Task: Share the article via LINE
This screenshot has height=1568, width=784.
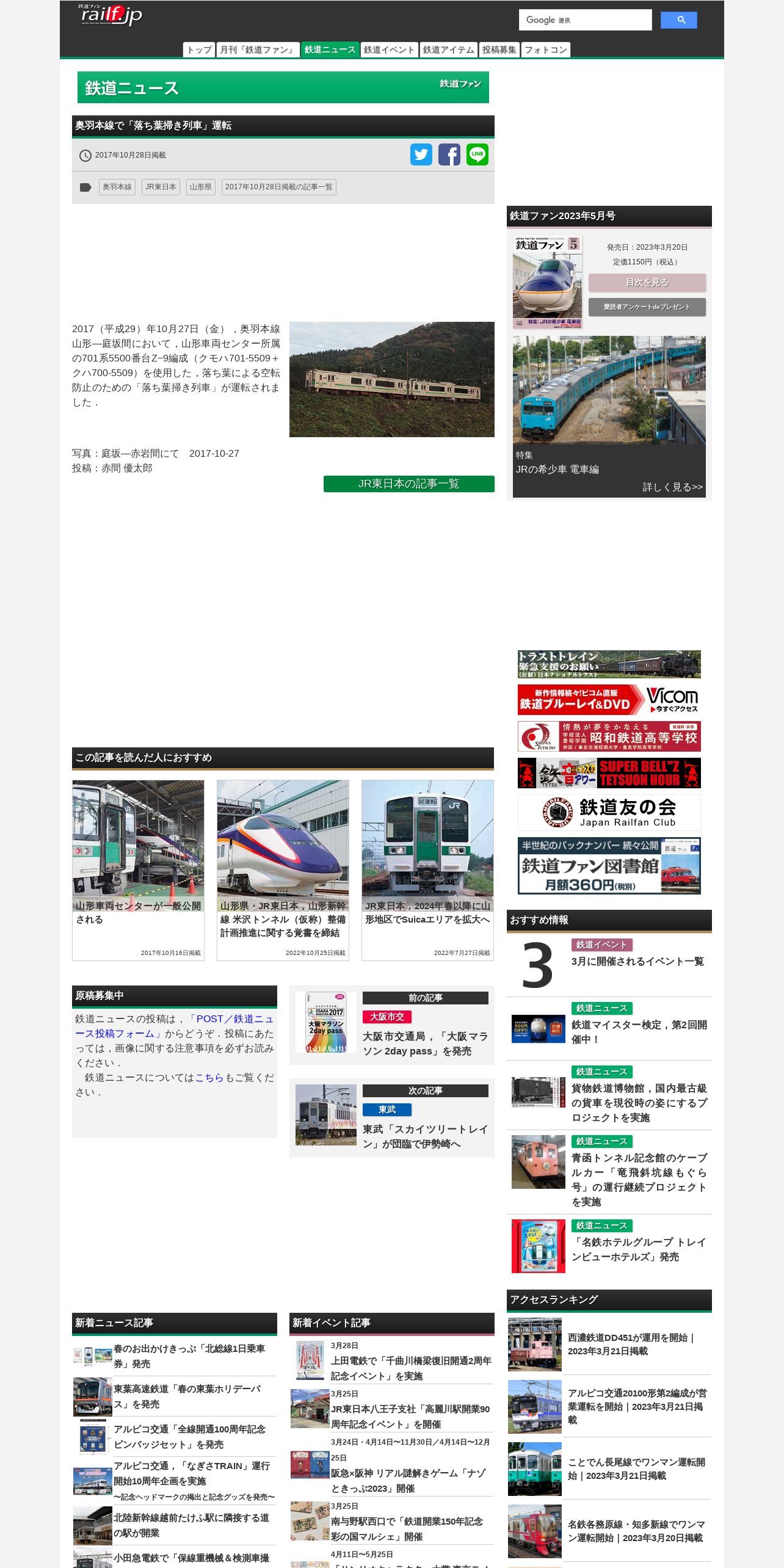Action: point(477,154)
